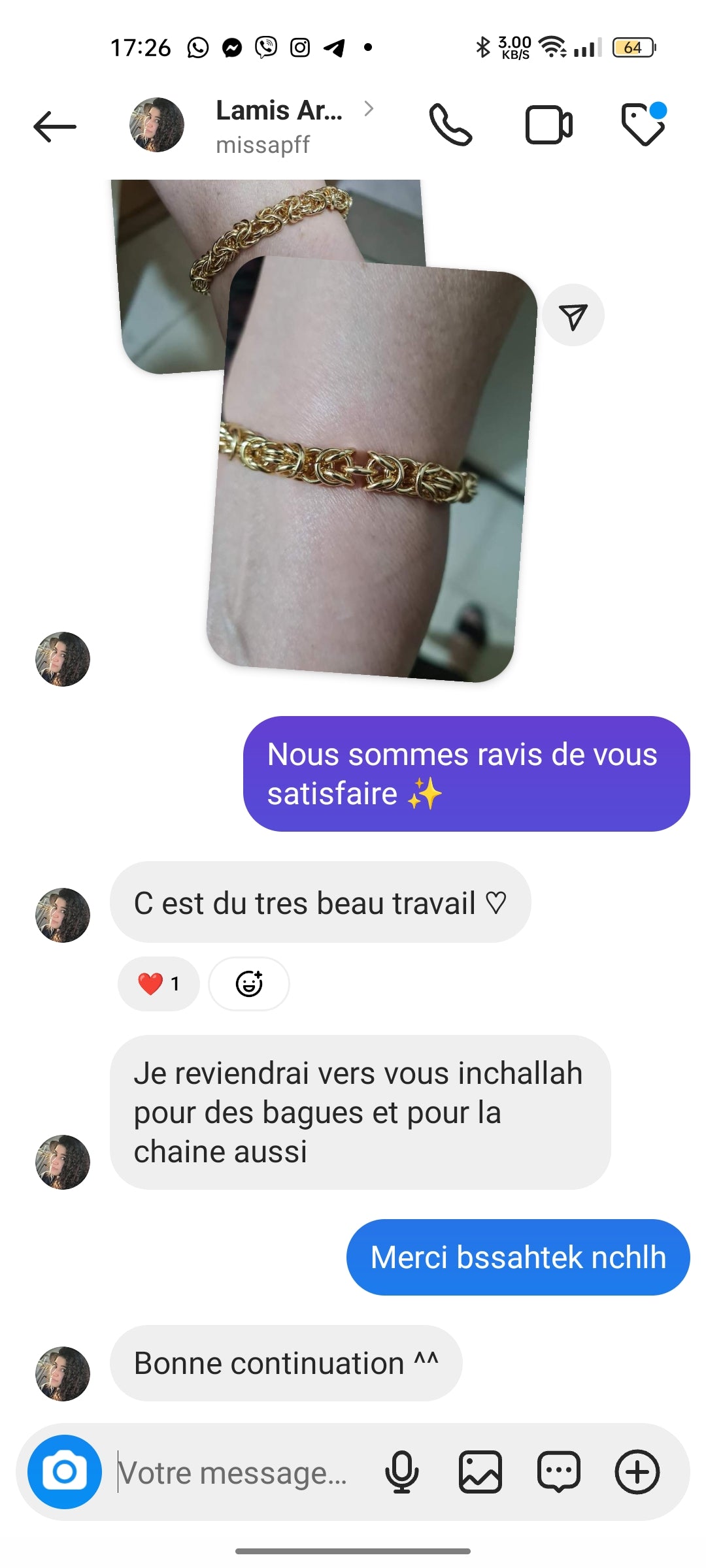Viewport: 706px width, 1568px height.
Task: Open the label tag icon
Action: pos(643,125)
